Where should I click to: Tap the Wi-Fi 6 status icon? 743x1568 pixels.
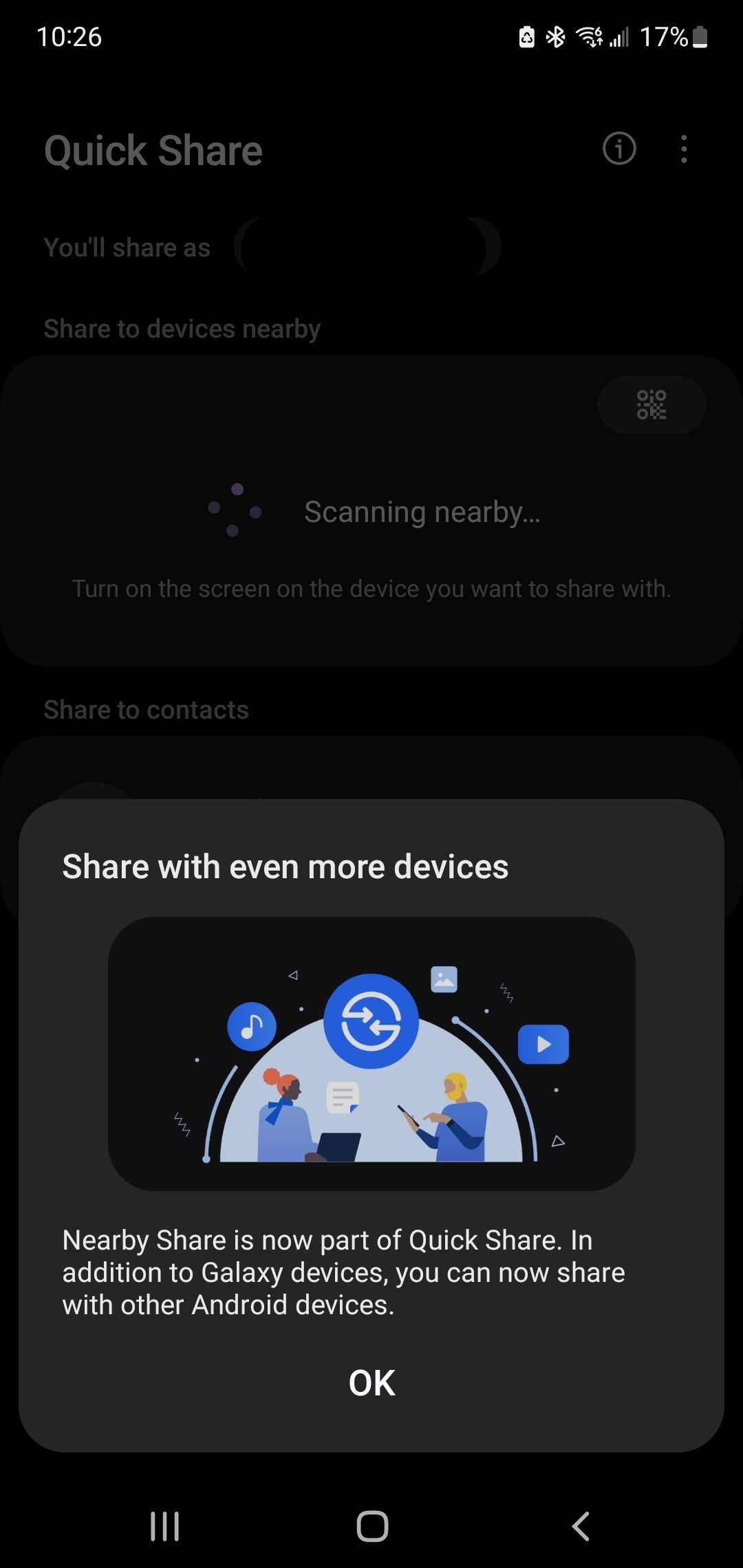[x=588, y=36]
